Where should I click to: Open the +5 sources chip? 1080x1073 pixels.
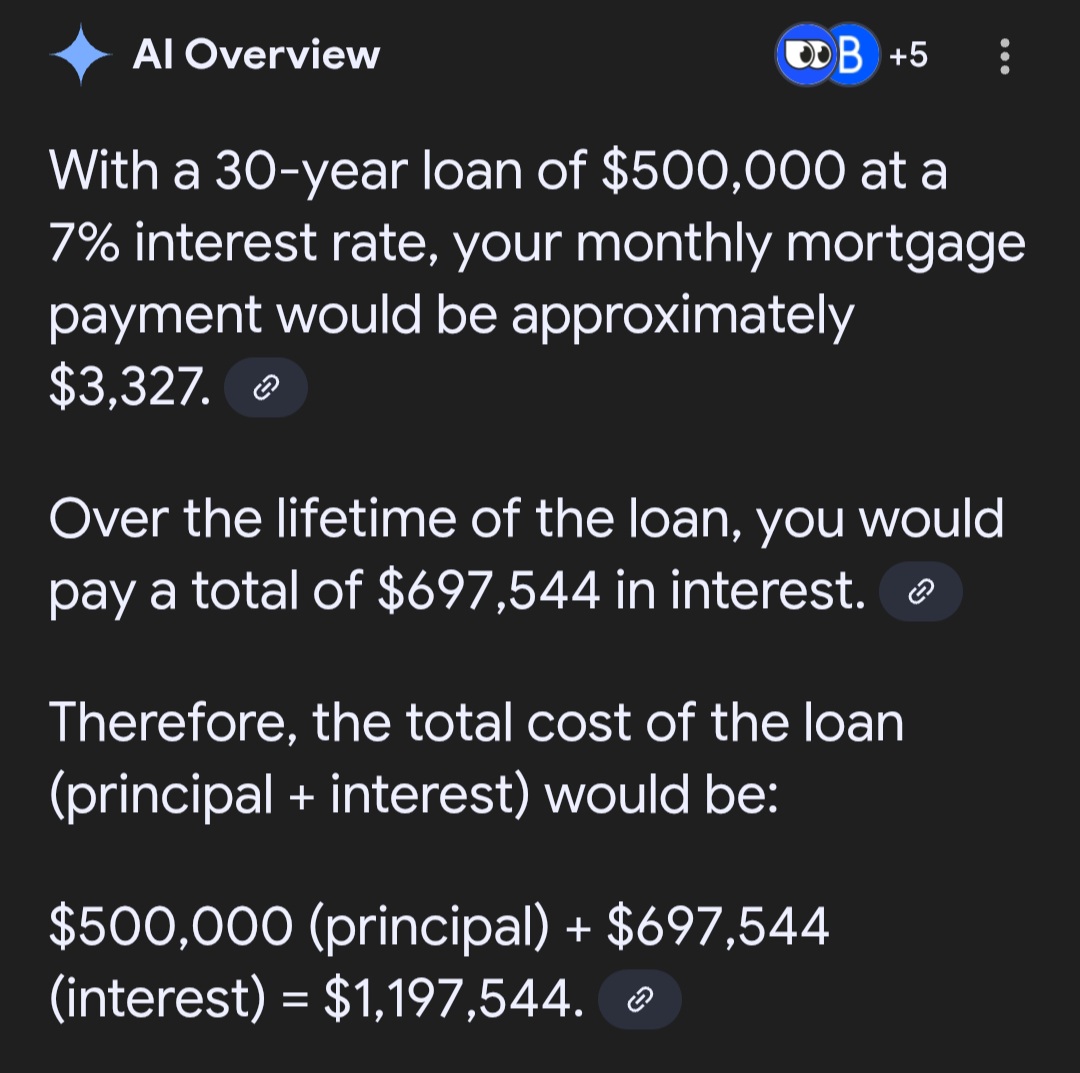(x=853, y=56)
